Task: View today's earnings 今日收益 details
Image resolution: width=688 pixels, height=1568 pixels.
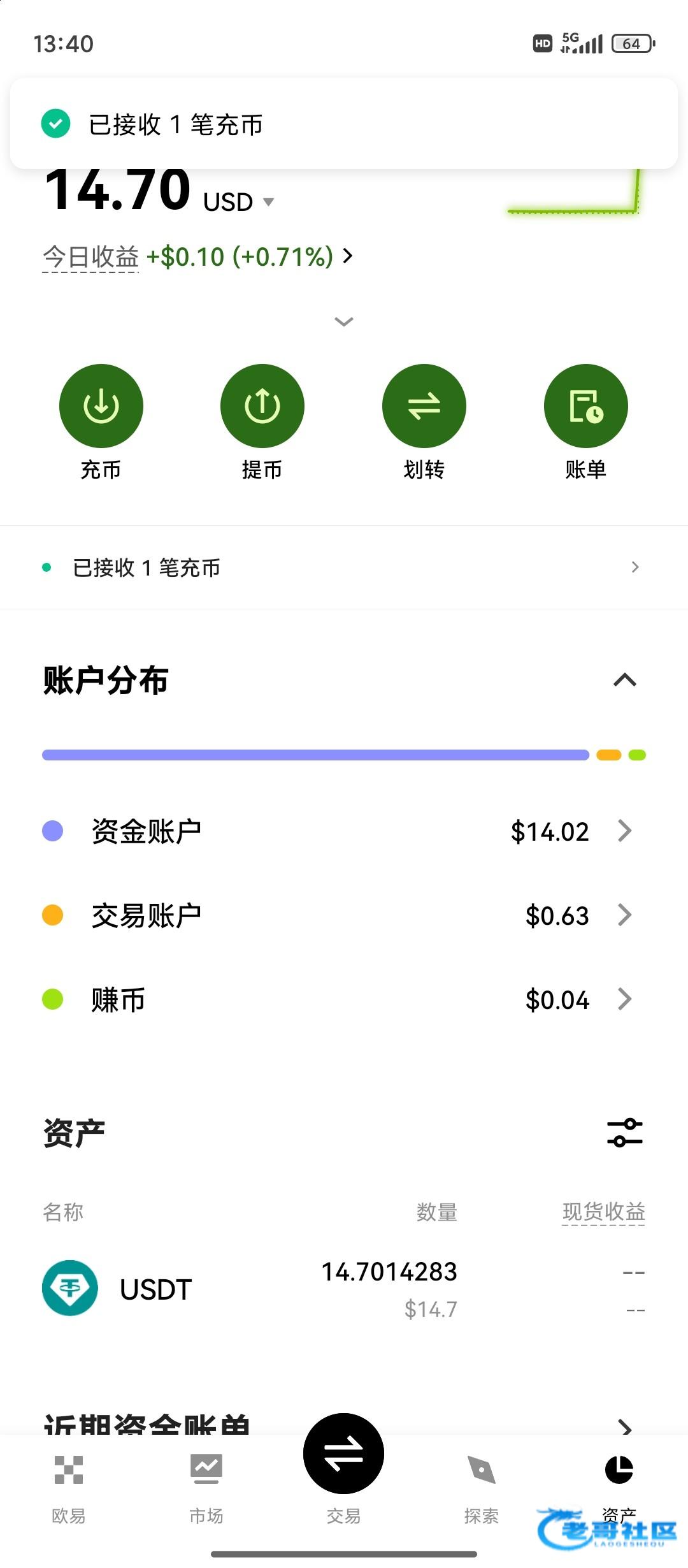Action: (197, 257)
